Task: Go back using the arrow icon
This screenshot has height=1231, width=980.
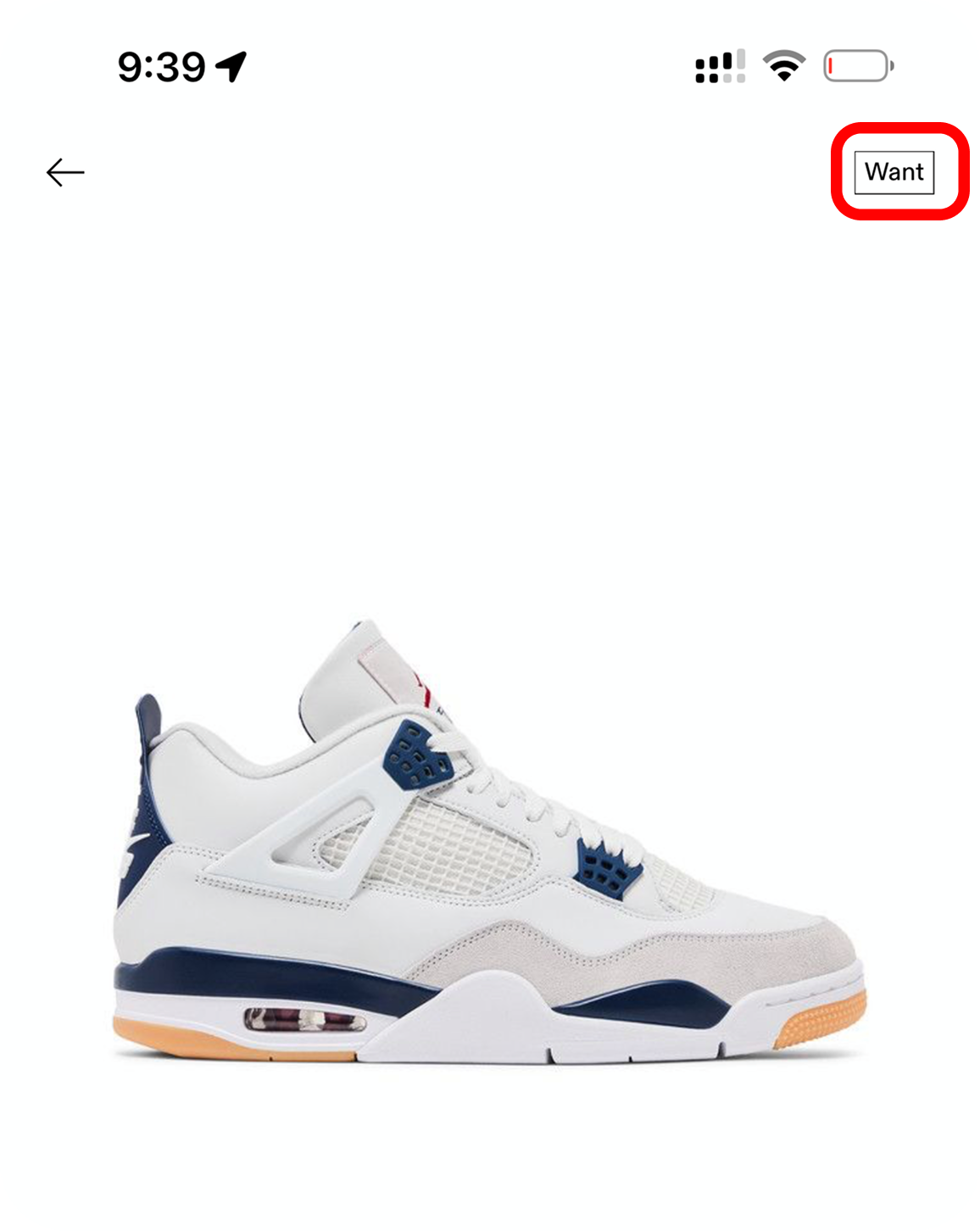Action: pyautogui.click(x=65, y=172)
